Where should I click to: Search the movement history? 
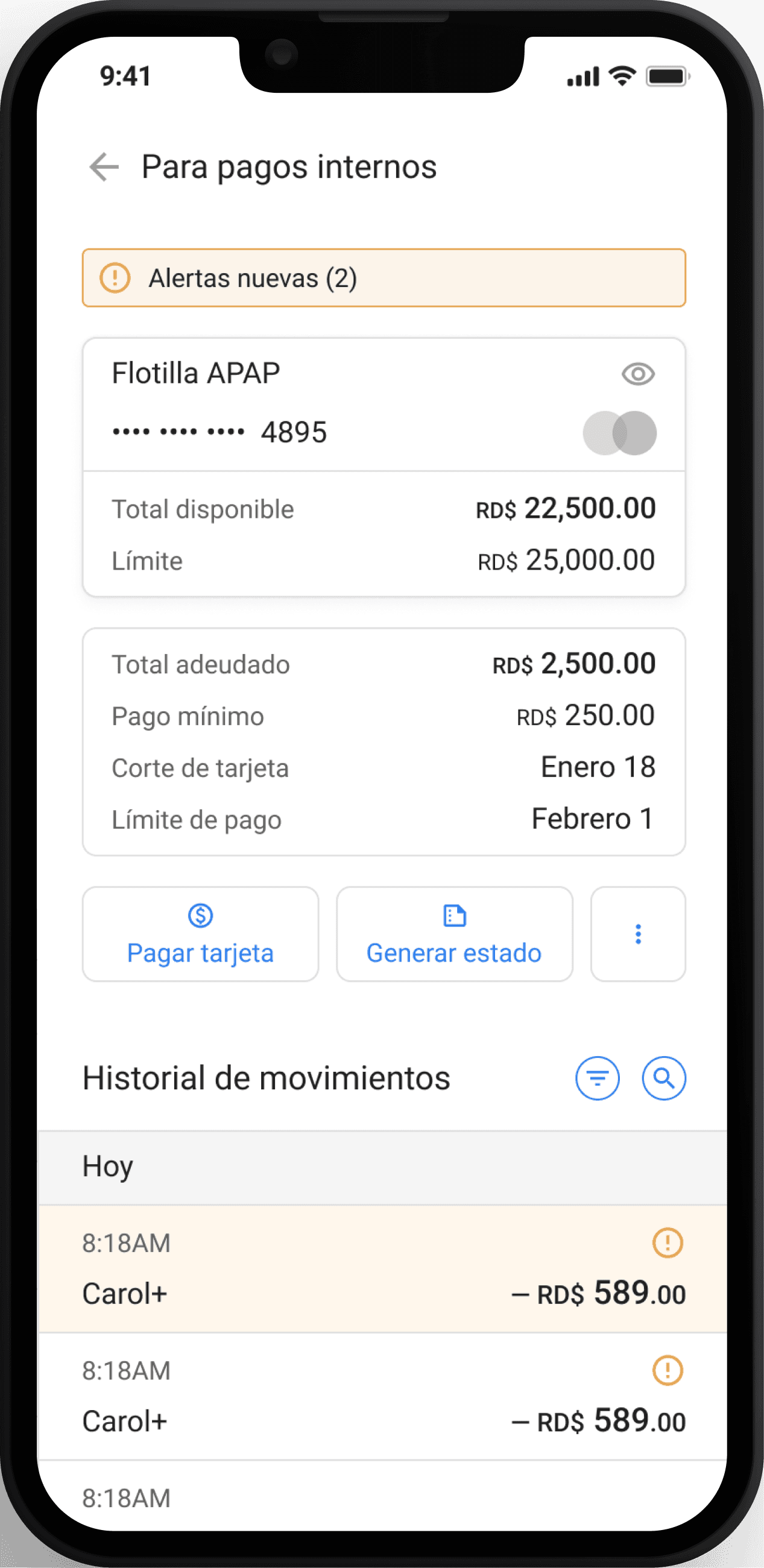663,1078
